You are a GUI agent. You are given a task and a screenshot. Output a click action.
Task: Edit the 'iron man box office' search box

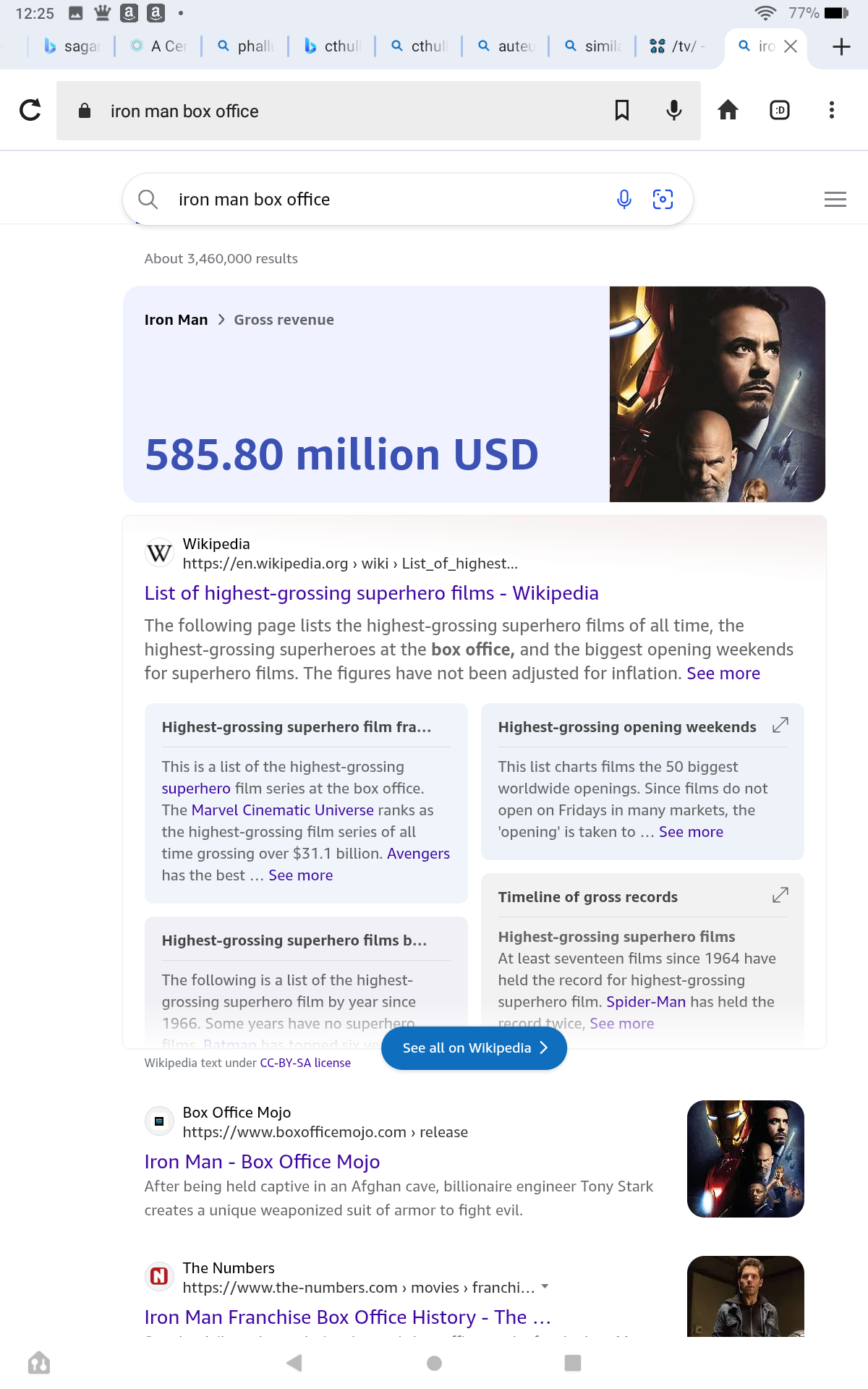[x=391, y=199]
